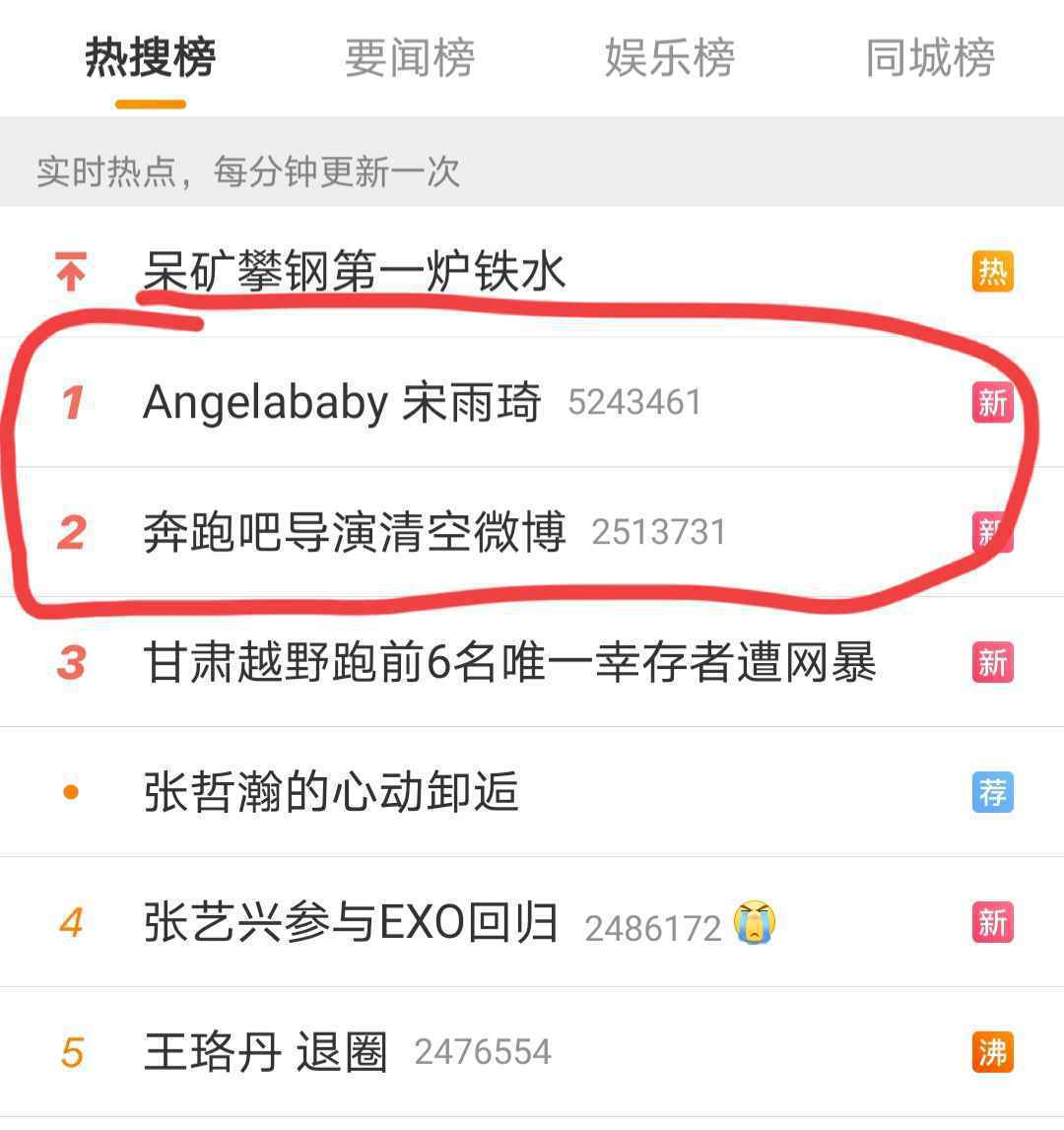Click the crying emoji beside 张艺兴参与EXO回归

tap(758, 924)
